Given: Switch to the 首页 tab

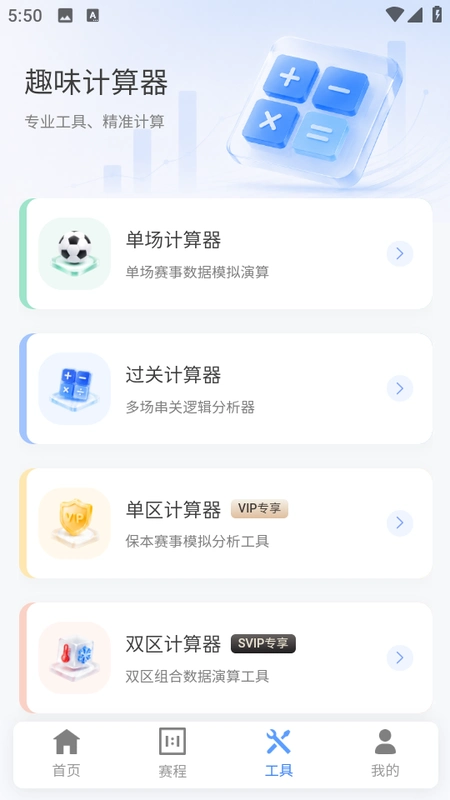Looking at the screenshot, I should click(x=67, y=754).
